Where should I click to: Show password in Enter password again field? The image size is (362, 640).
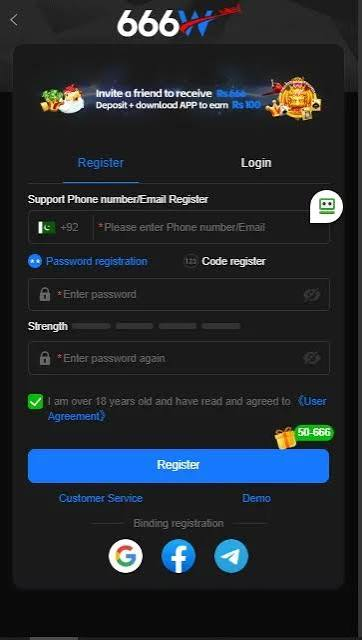coord(312,358)
